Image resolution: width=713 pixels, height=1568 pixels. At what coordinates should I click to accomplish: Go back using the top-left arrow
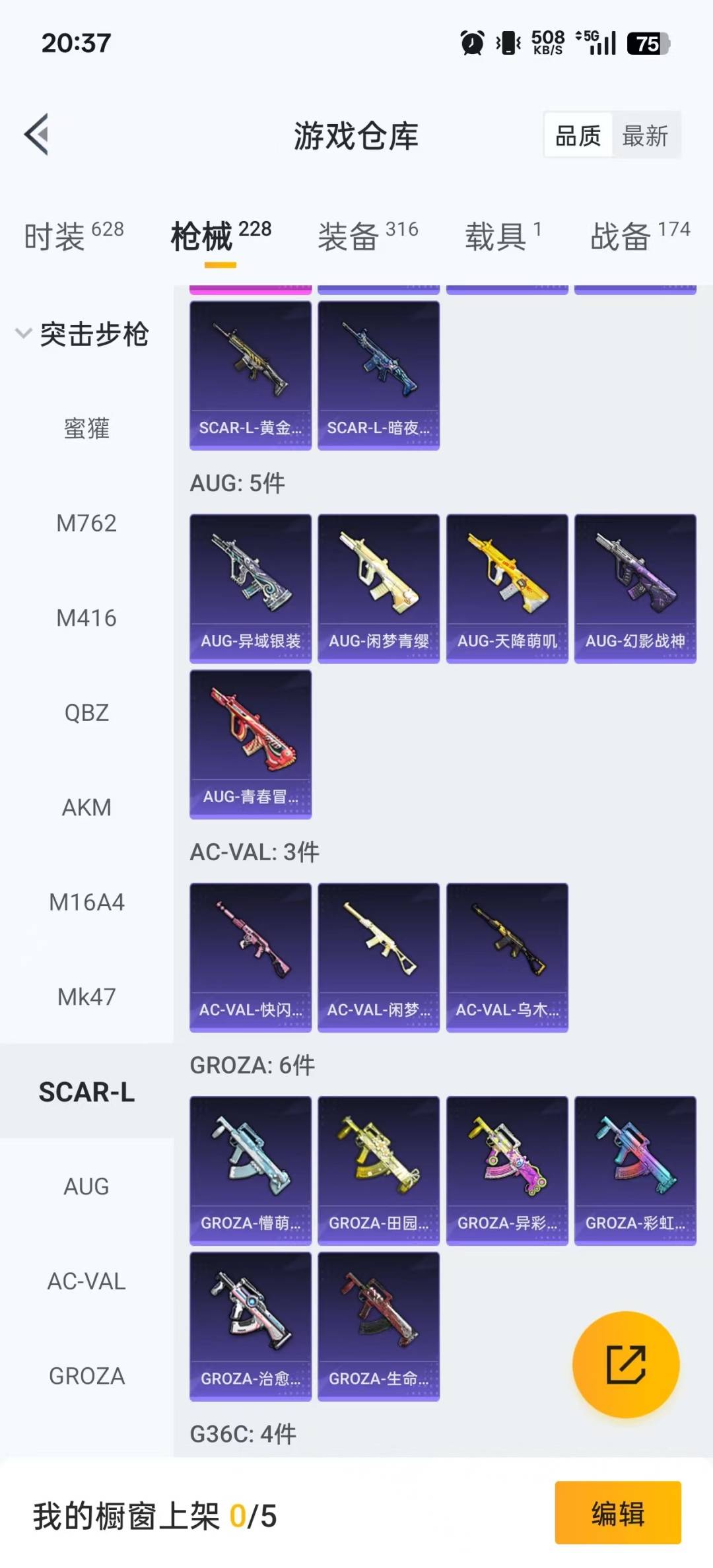(37, 135)
